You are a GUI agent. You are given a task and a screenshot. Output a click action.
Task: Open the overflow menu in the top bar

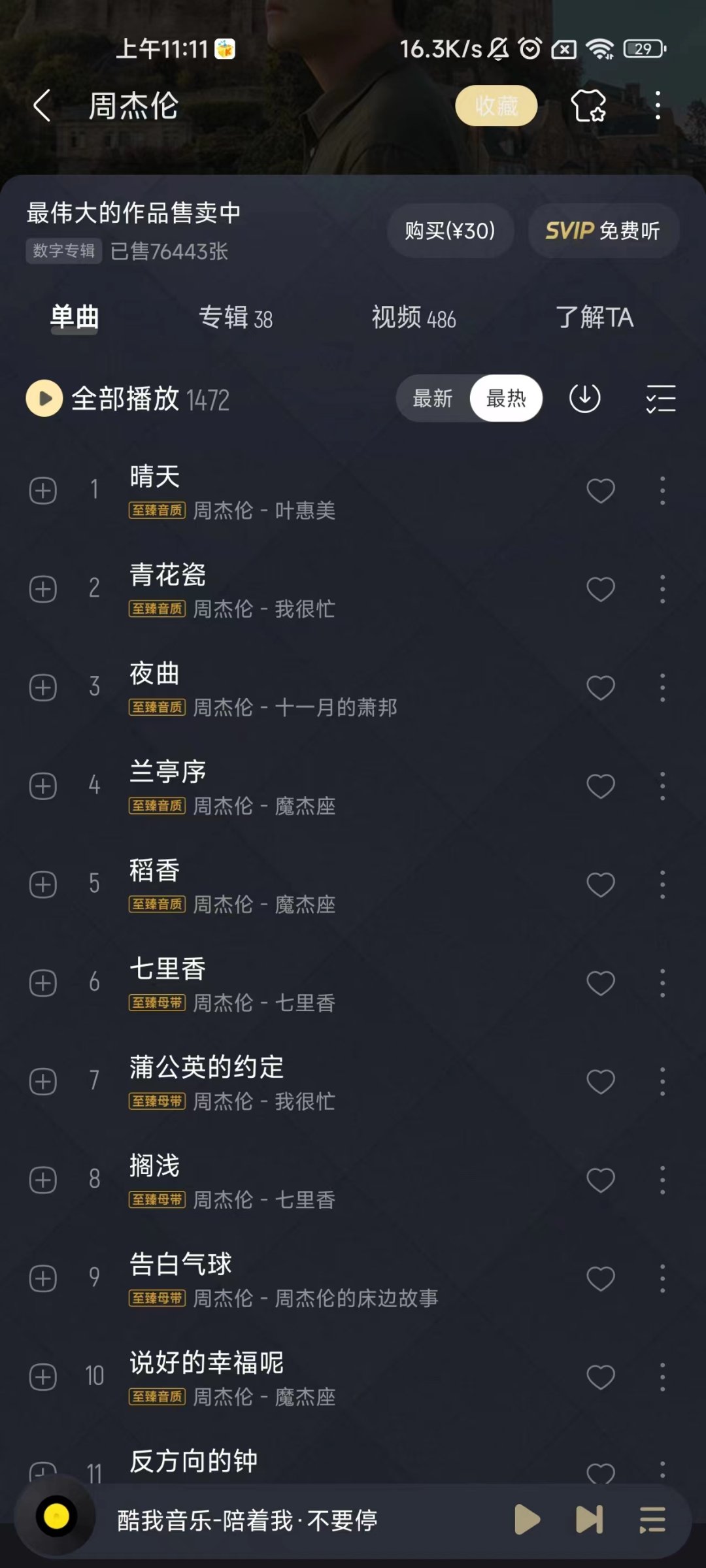[658, 106]
